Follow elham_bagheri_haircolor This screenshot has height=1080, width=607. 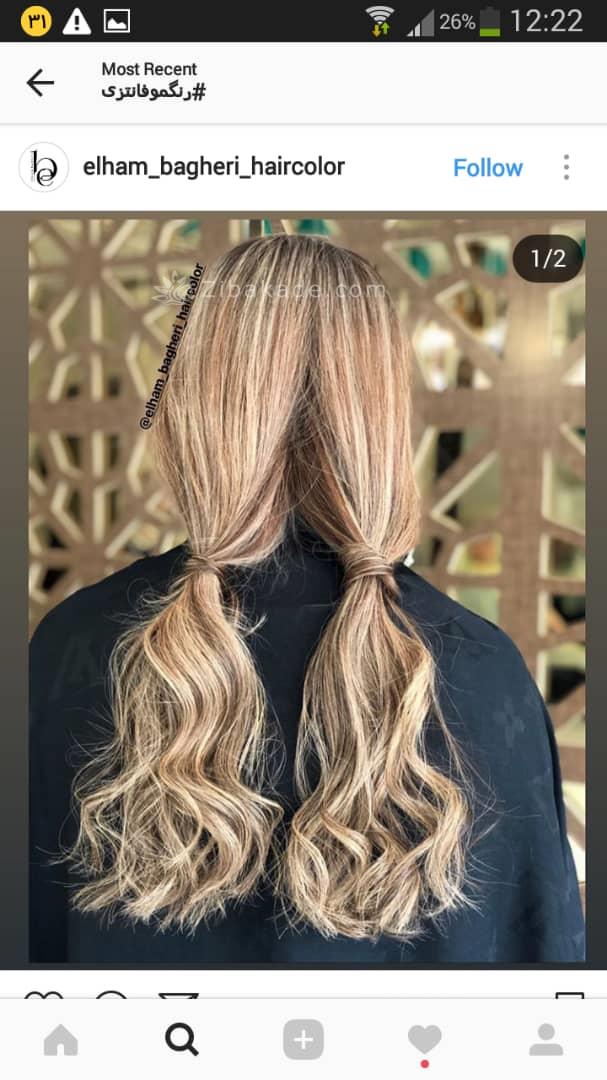click(x=487, y=168)
